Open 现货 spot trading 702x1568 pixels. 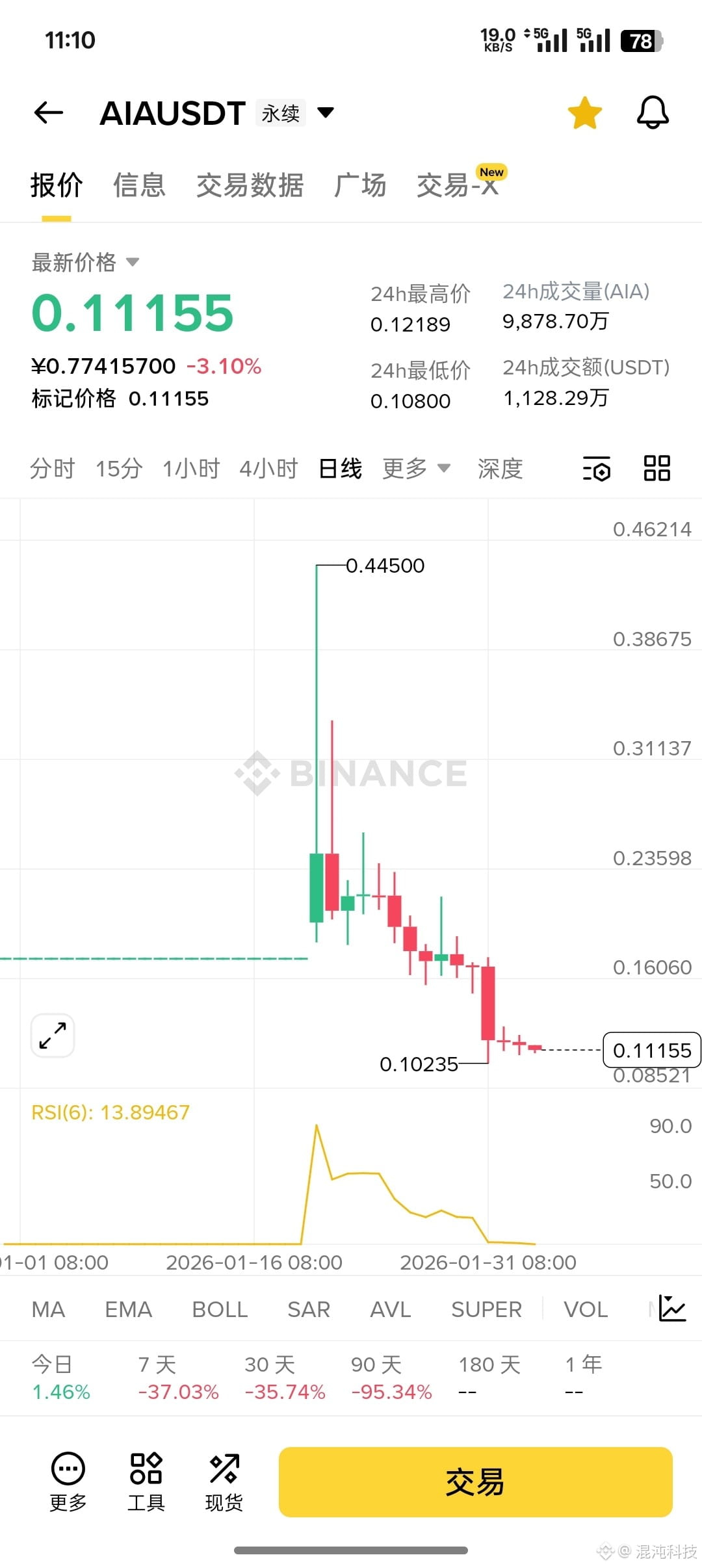point(224,1482)
